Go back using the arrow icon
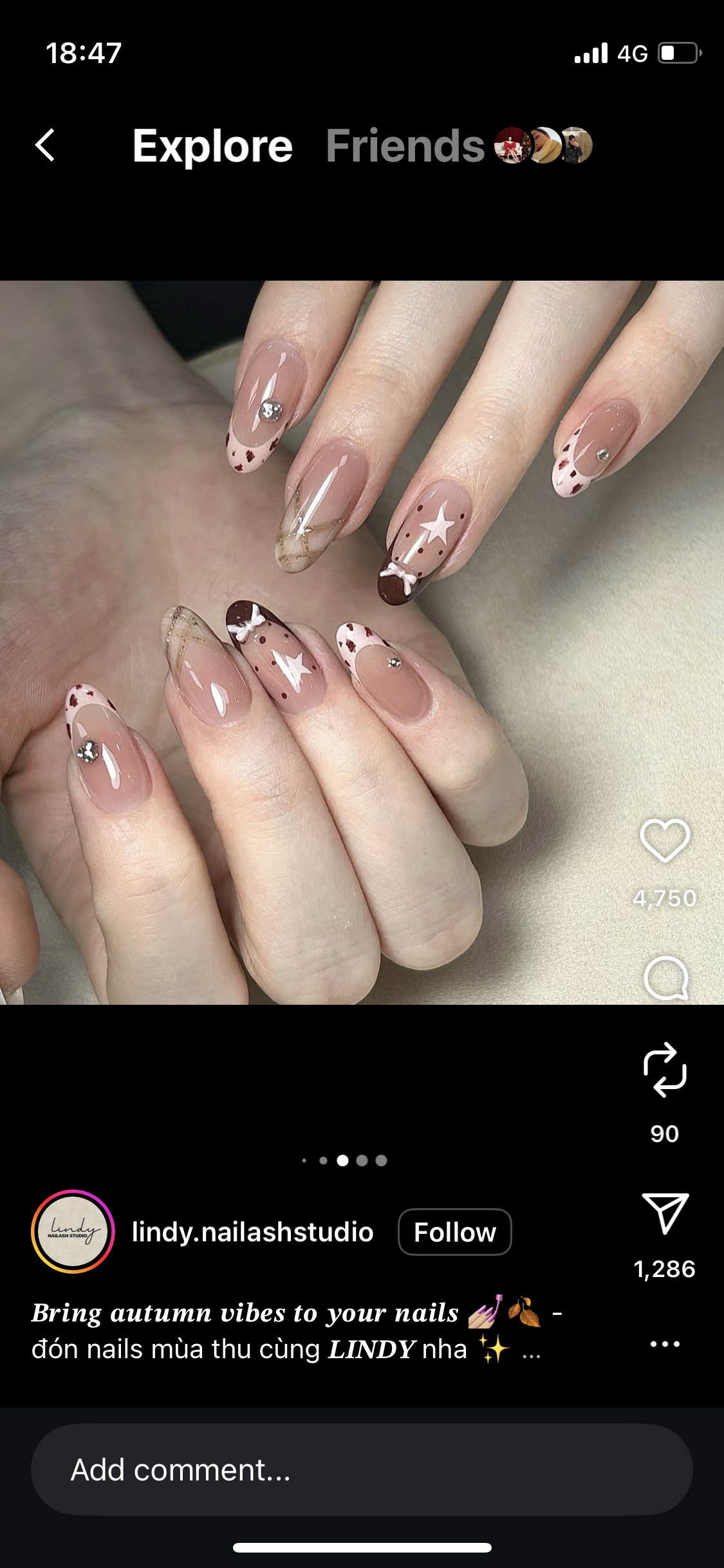 point(45,145)
